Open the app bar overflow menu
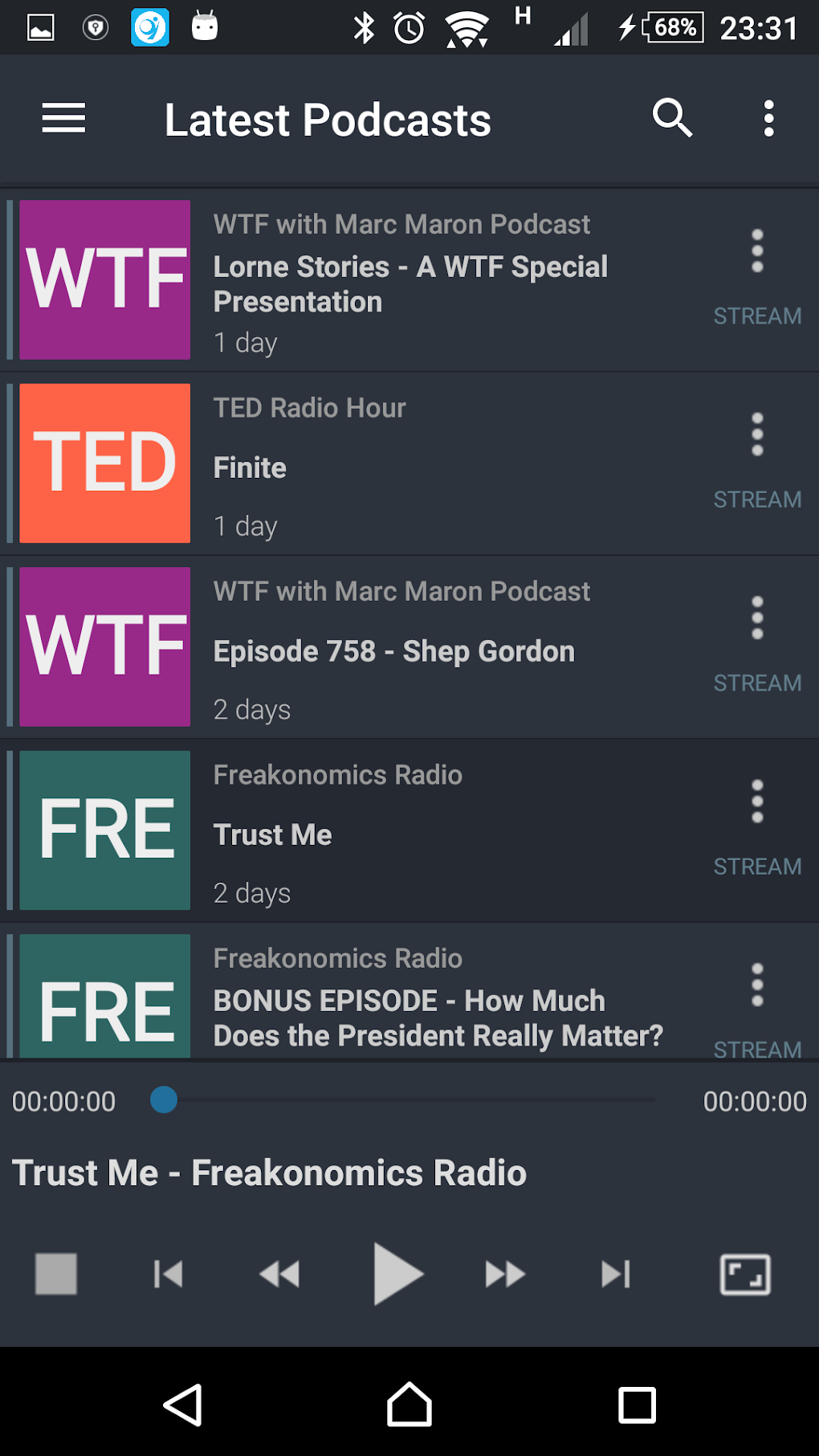The image size is (819, 1456). pos(768,119)
